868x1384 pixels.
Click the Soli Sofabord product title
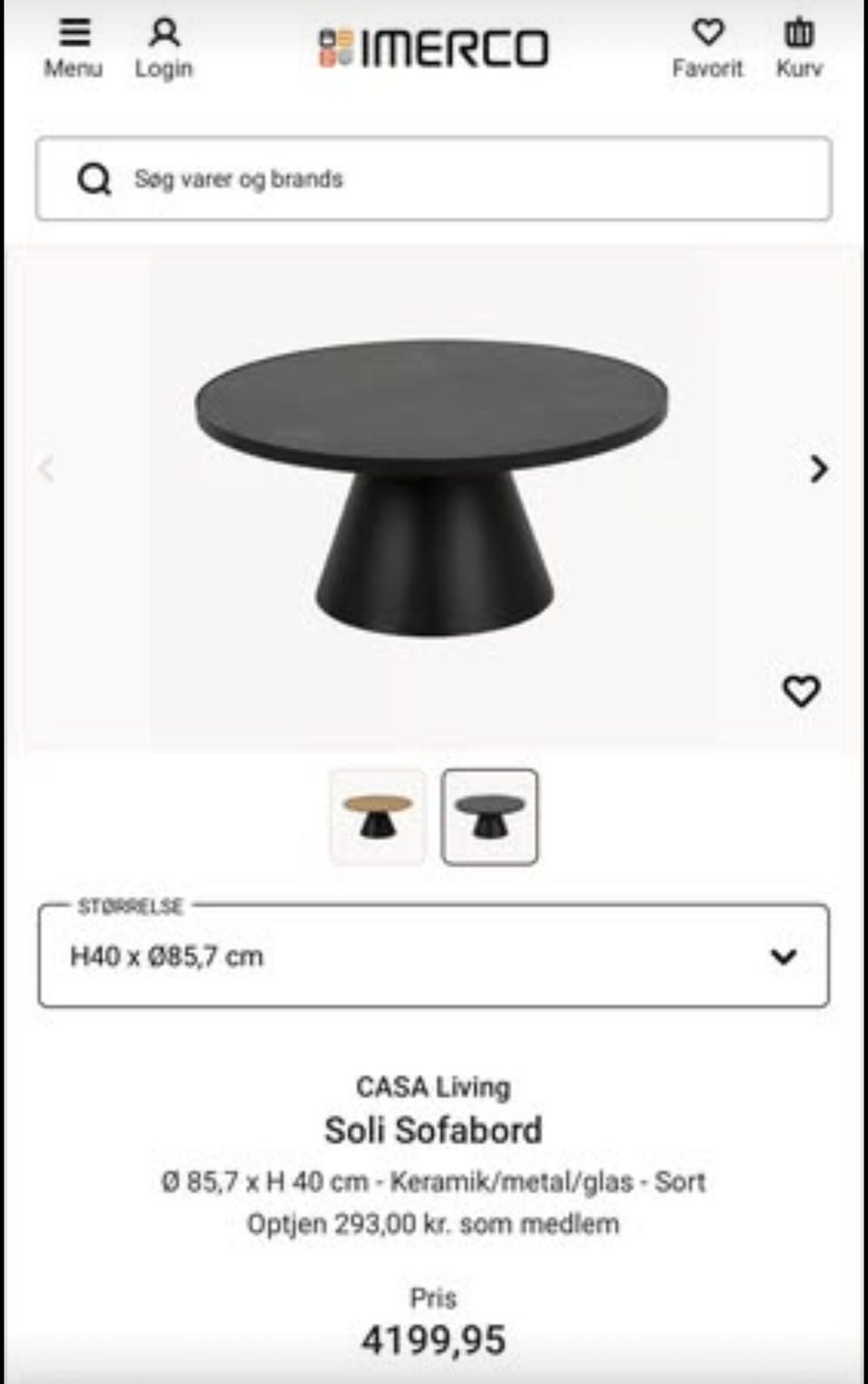432,1130
